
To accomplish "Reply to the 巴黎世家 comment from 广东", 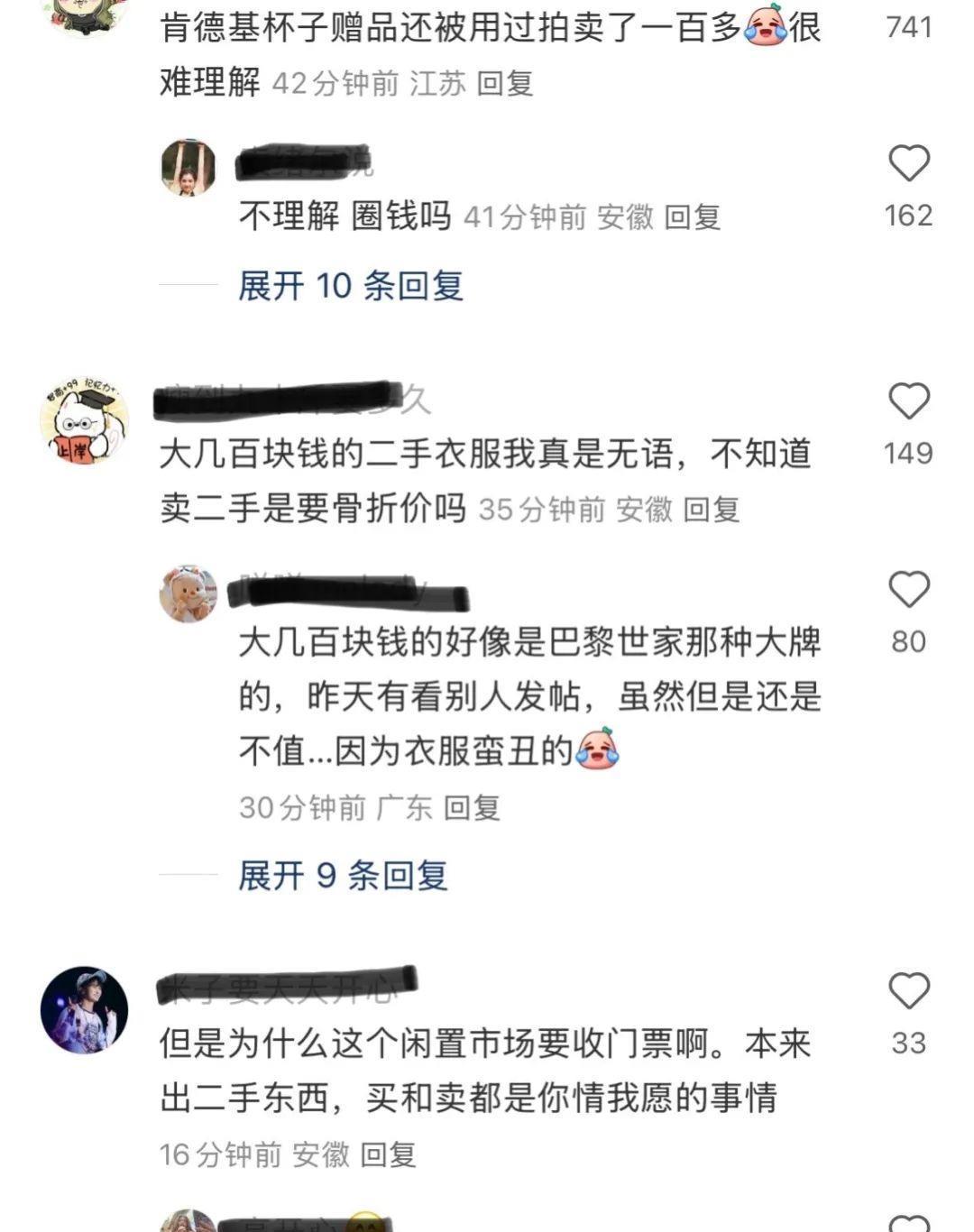I will pyautogui.click(x=472, y=807).
